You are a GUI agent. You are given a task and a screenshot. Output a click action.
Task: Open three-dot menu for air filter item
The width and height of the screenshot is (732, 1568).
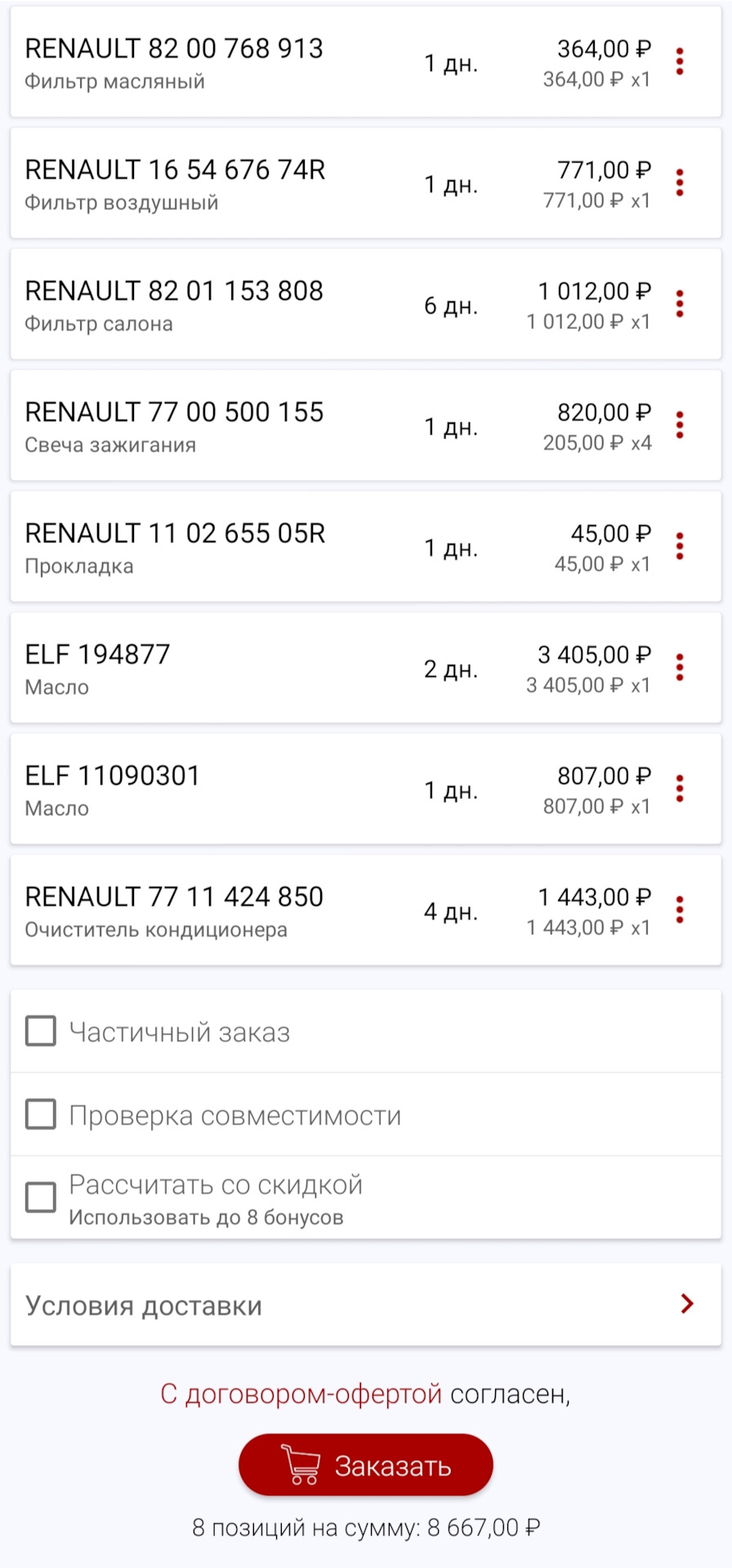pyautogui.click(x=680, y=183)
